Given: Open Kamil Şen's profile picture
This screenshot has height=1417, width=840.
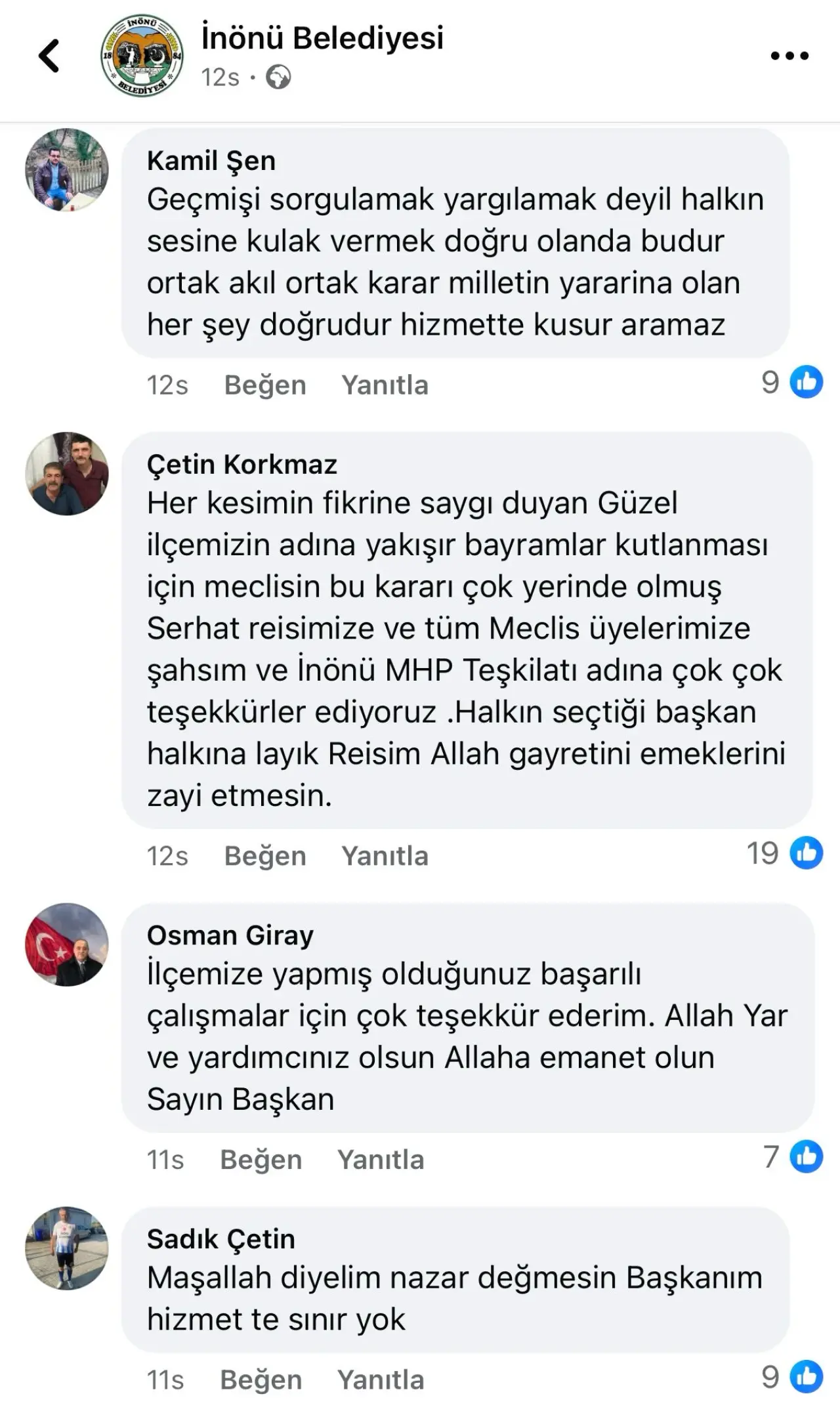Looking at the screenshot, I should [x=67, y=169].
